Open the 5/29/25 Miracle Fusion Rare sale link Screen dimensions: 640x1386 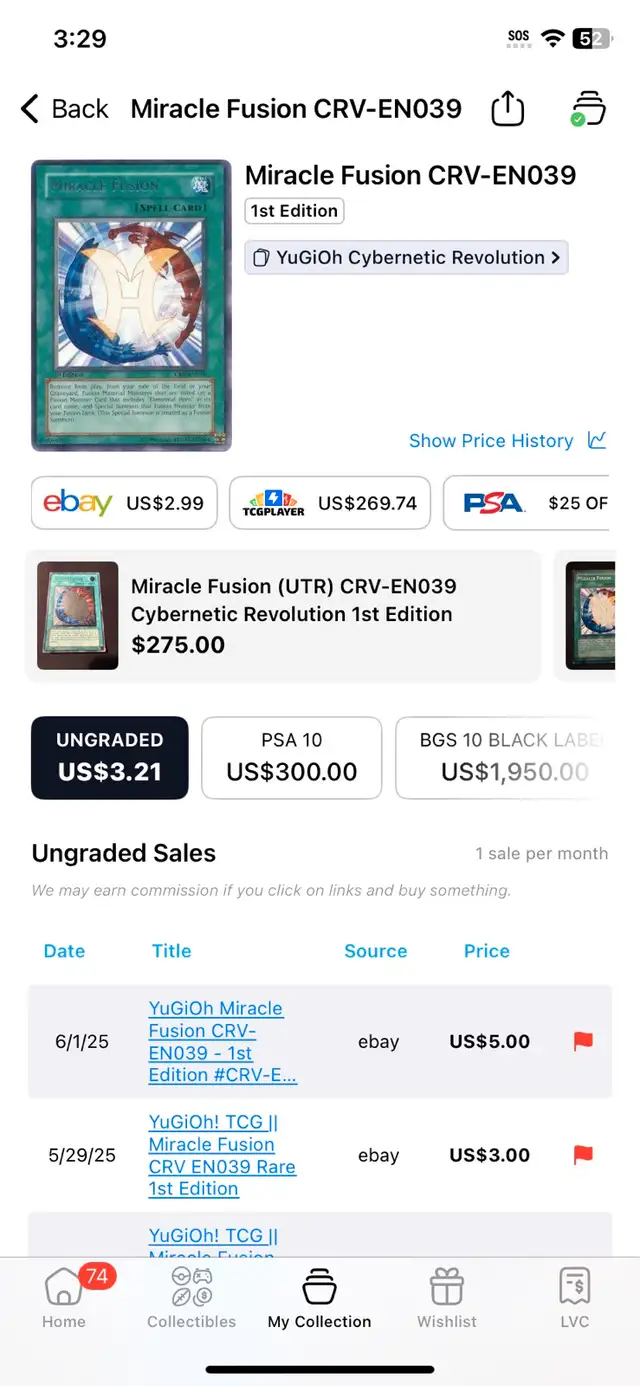[x=222, y=1155]
